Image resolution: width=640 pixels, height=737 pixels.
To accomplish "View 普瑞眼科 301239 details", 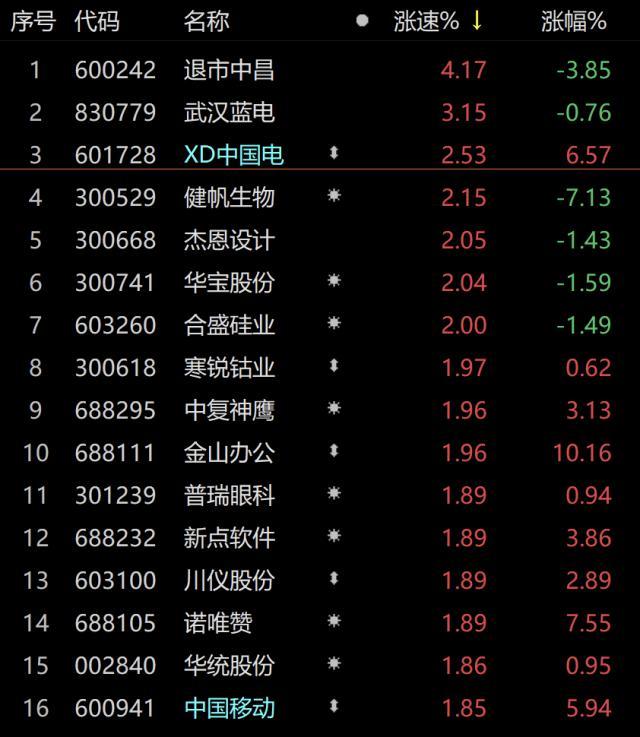I will click(229, 495).
